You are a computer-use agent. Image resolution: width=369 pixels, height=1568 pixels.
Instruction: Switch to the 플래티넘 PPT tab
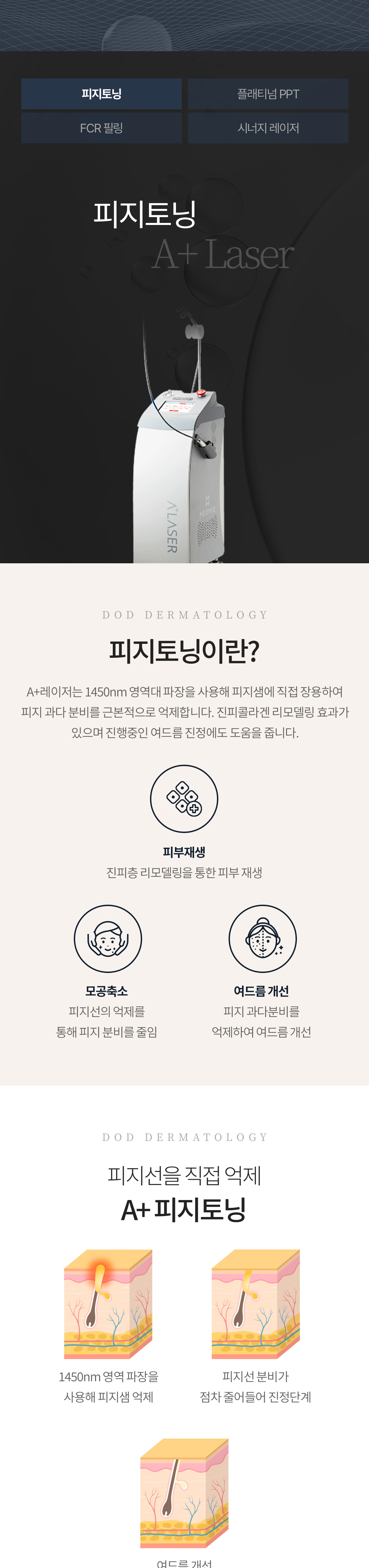(x=268, y=94)
